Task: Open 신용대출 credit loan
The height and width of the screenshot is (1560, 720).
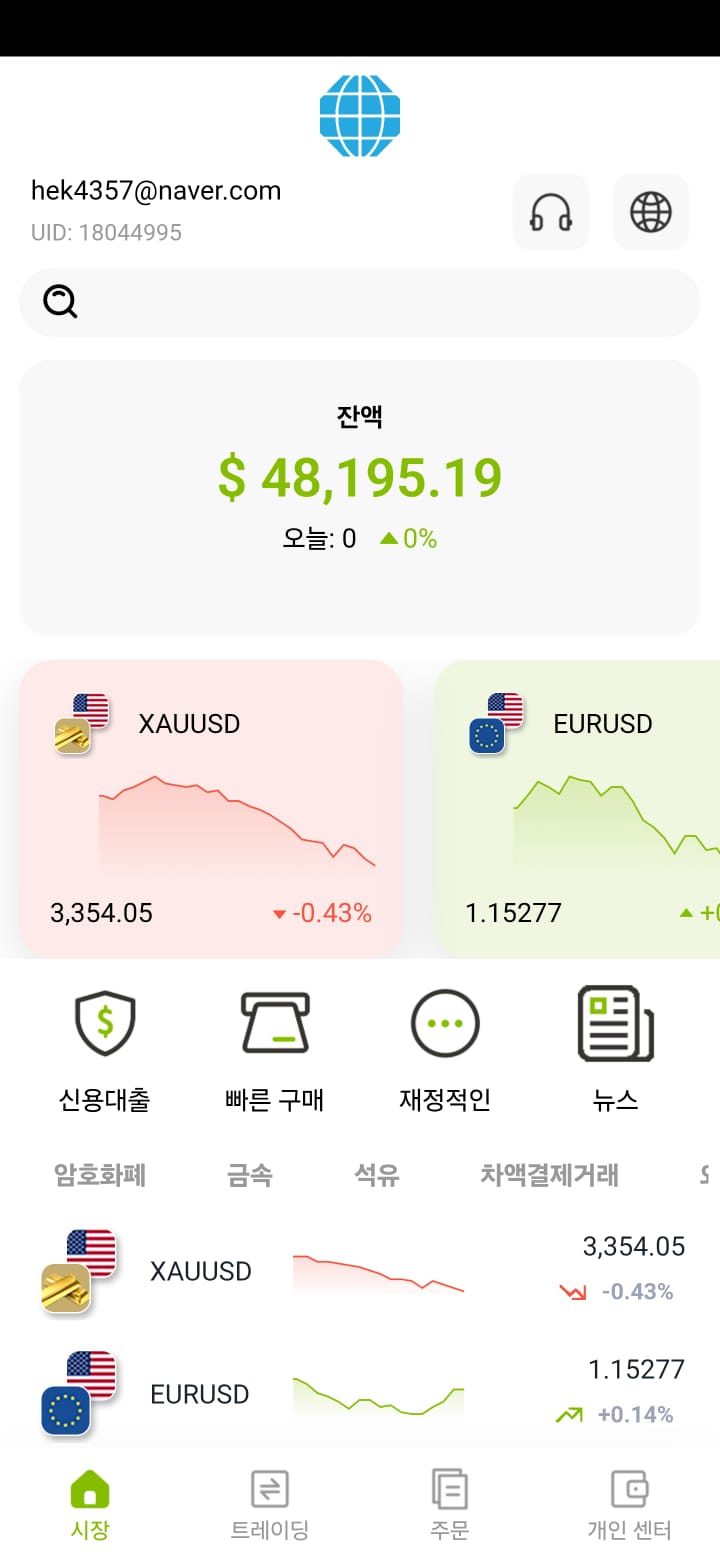Action: (x=105, y=1051)
